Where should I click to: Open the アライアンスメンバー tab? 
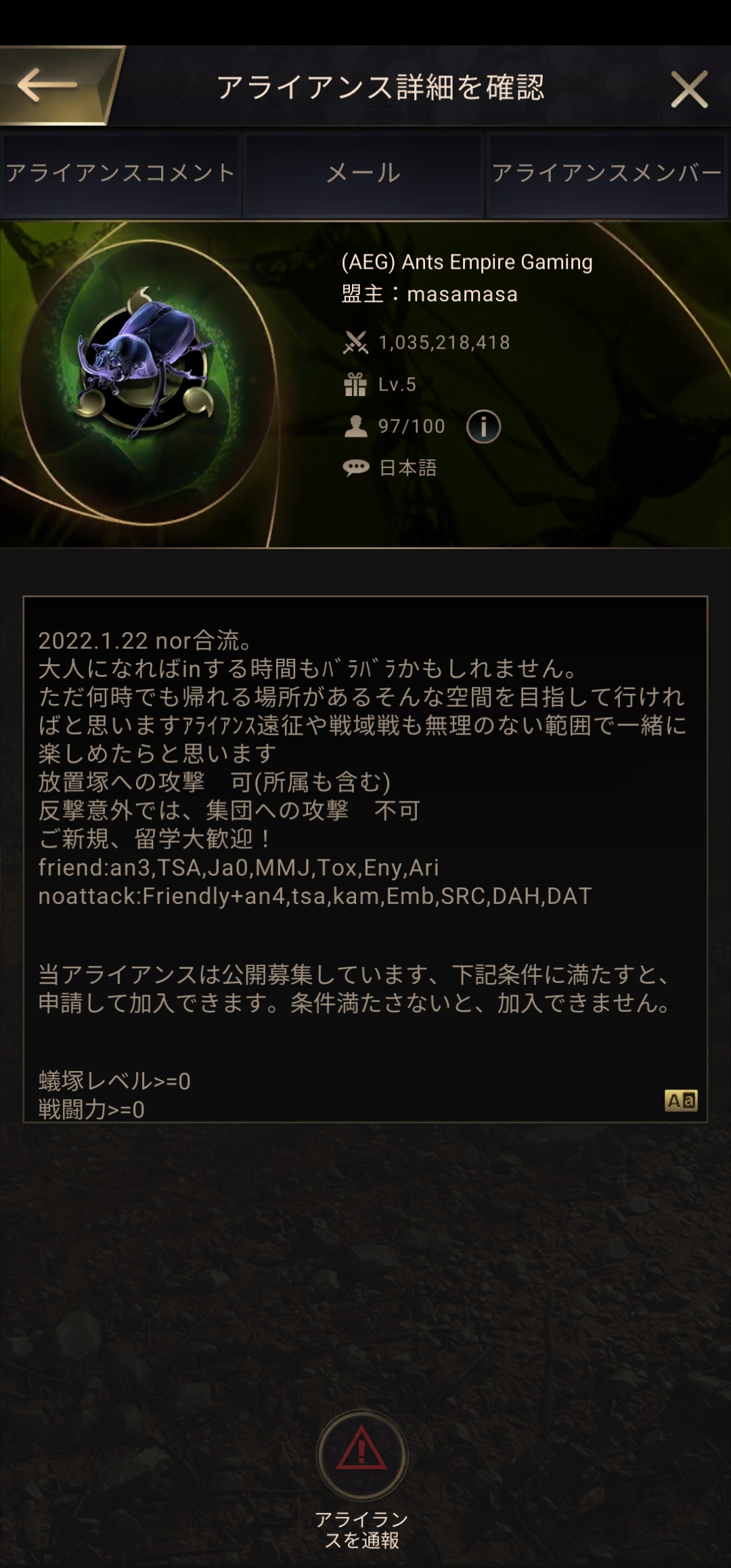pyautogui.click(x=606, y=173)
